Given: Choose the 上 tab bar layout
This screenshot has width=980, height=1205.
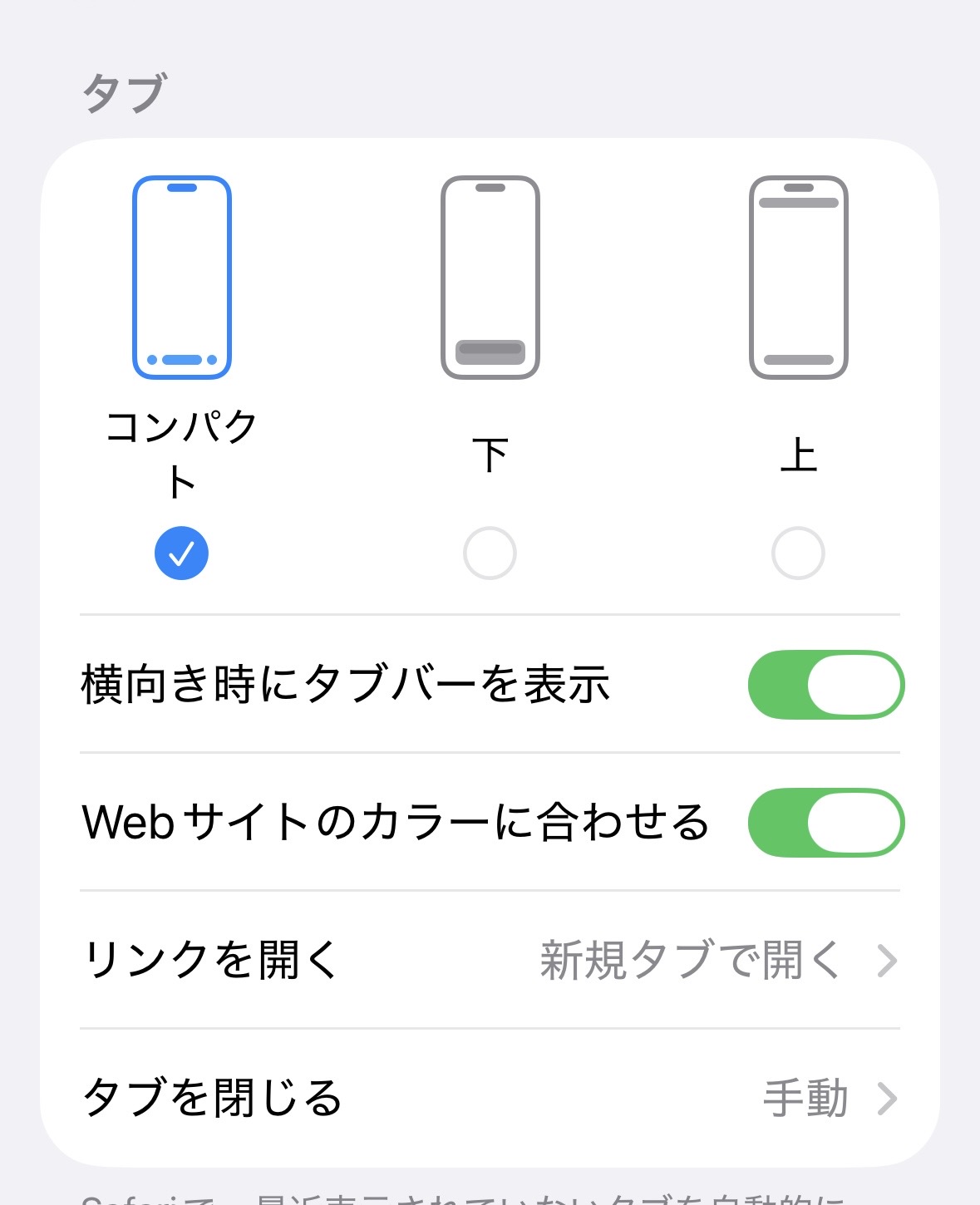Looking at the screenshot, I should [x=798, y=553].
